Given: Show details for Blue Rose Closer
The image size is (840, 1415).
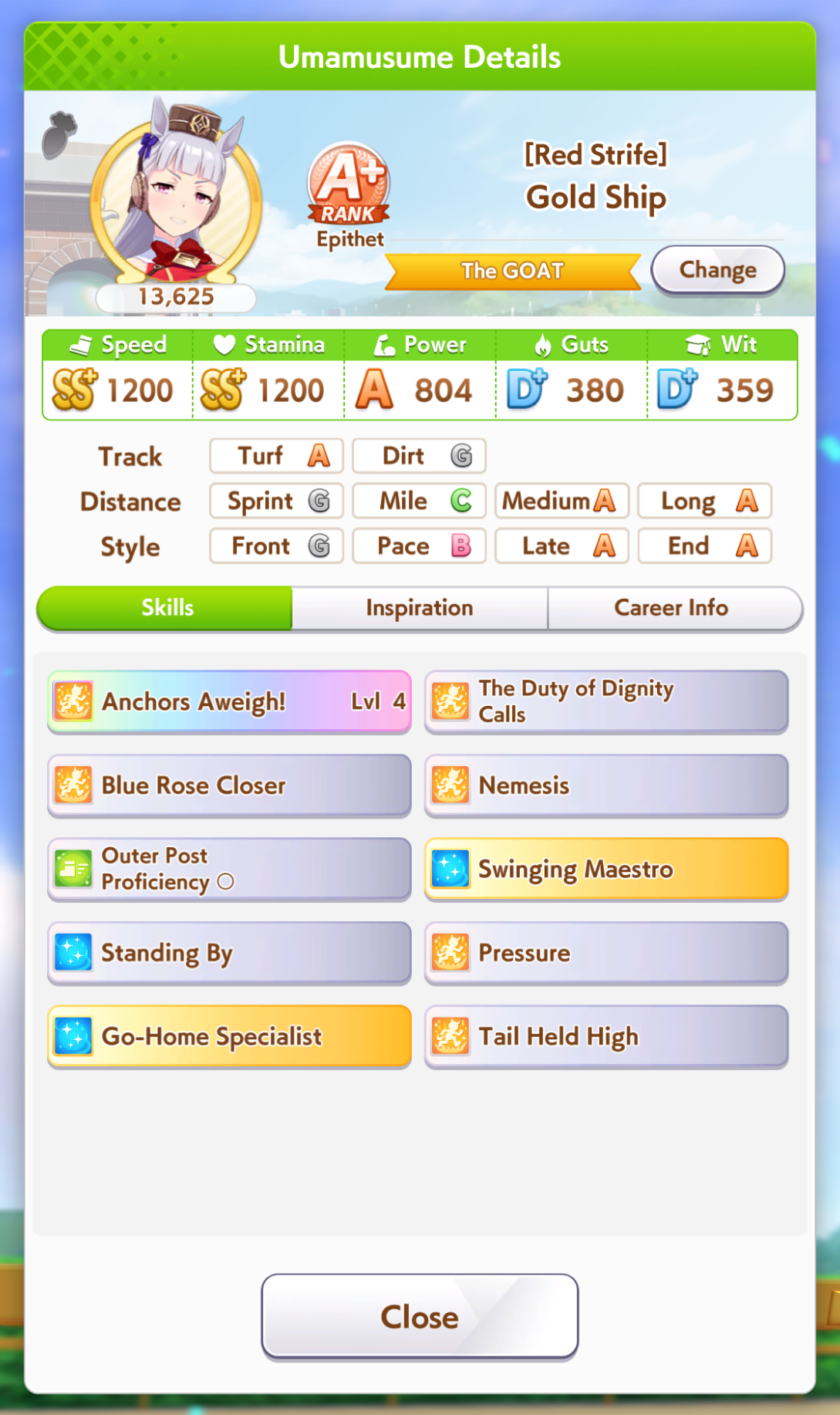Looking at the screenshot, I should (x=229, y=785).
